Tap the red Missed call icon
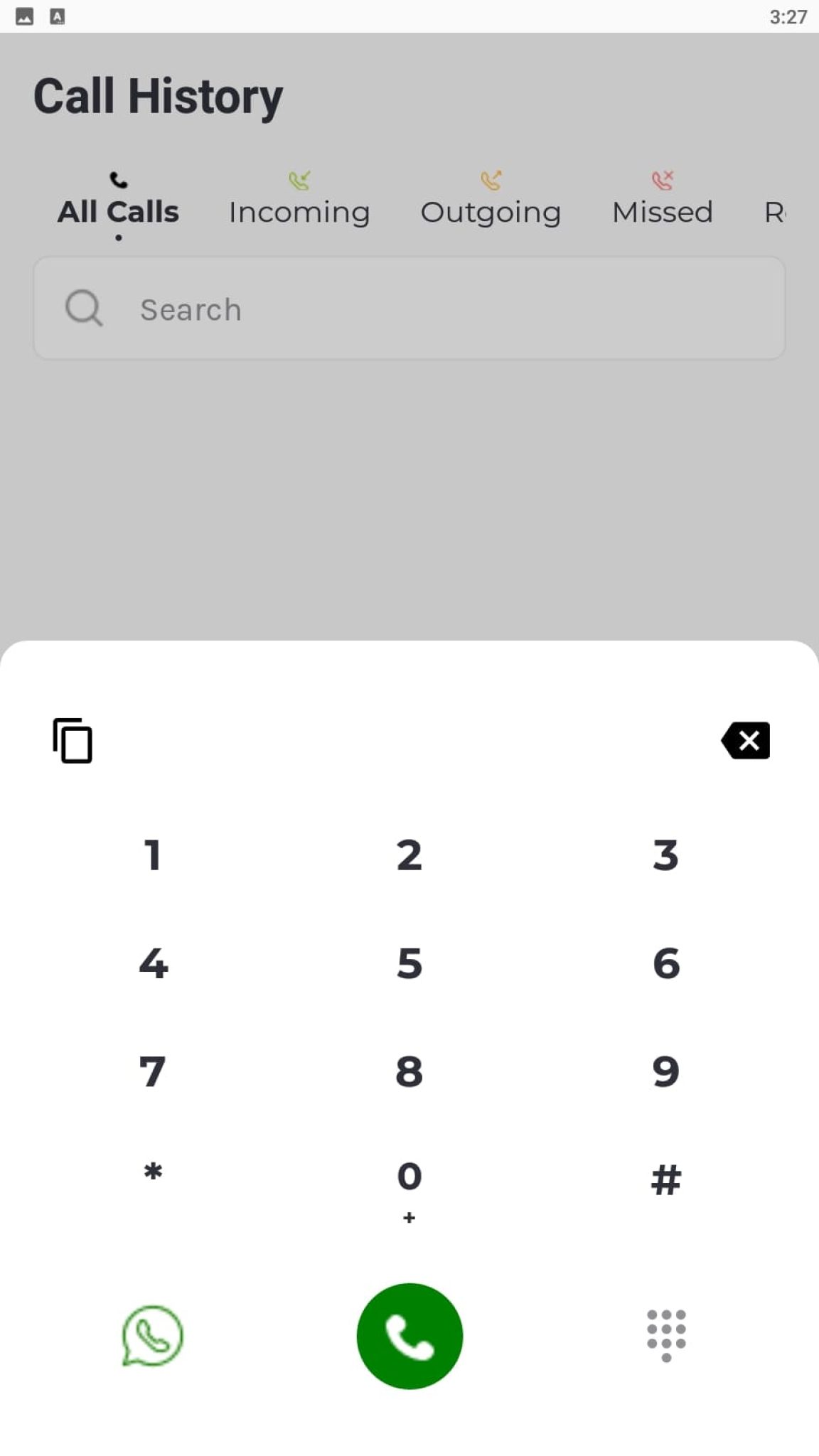 coord(661,178)
